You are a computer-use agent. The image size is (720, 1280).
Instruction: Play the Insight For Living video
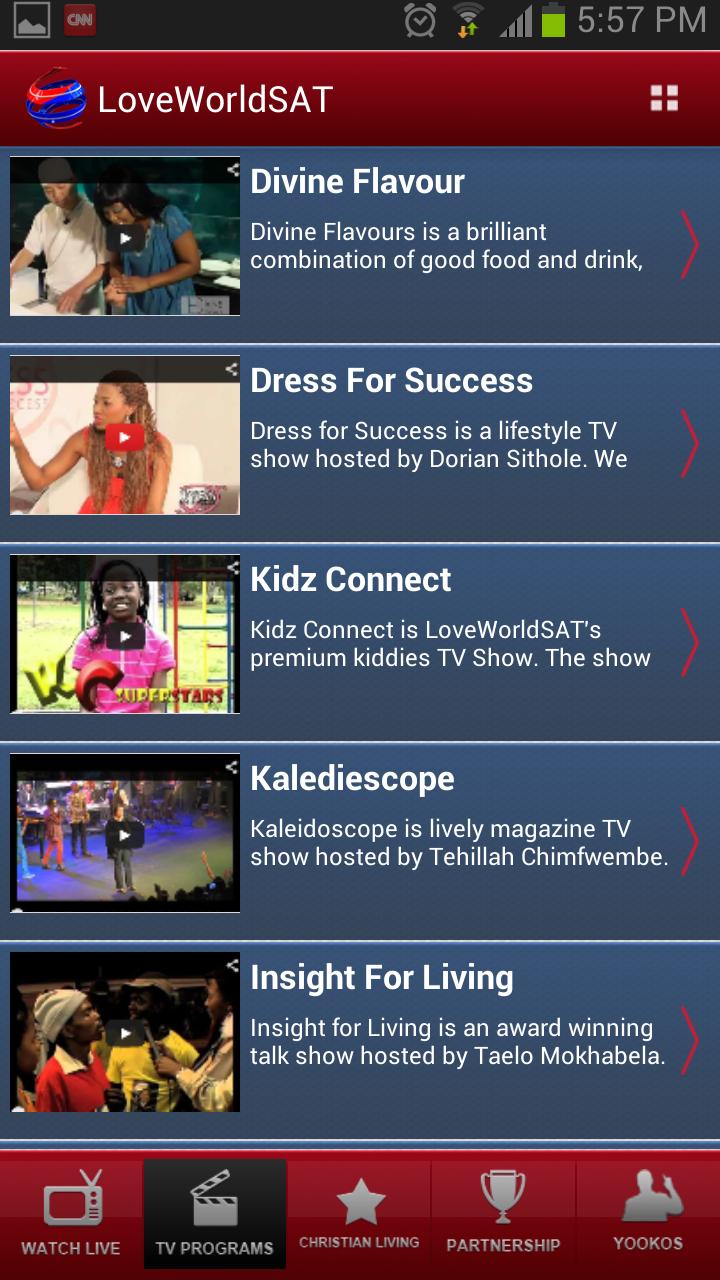coord(125,1034)
